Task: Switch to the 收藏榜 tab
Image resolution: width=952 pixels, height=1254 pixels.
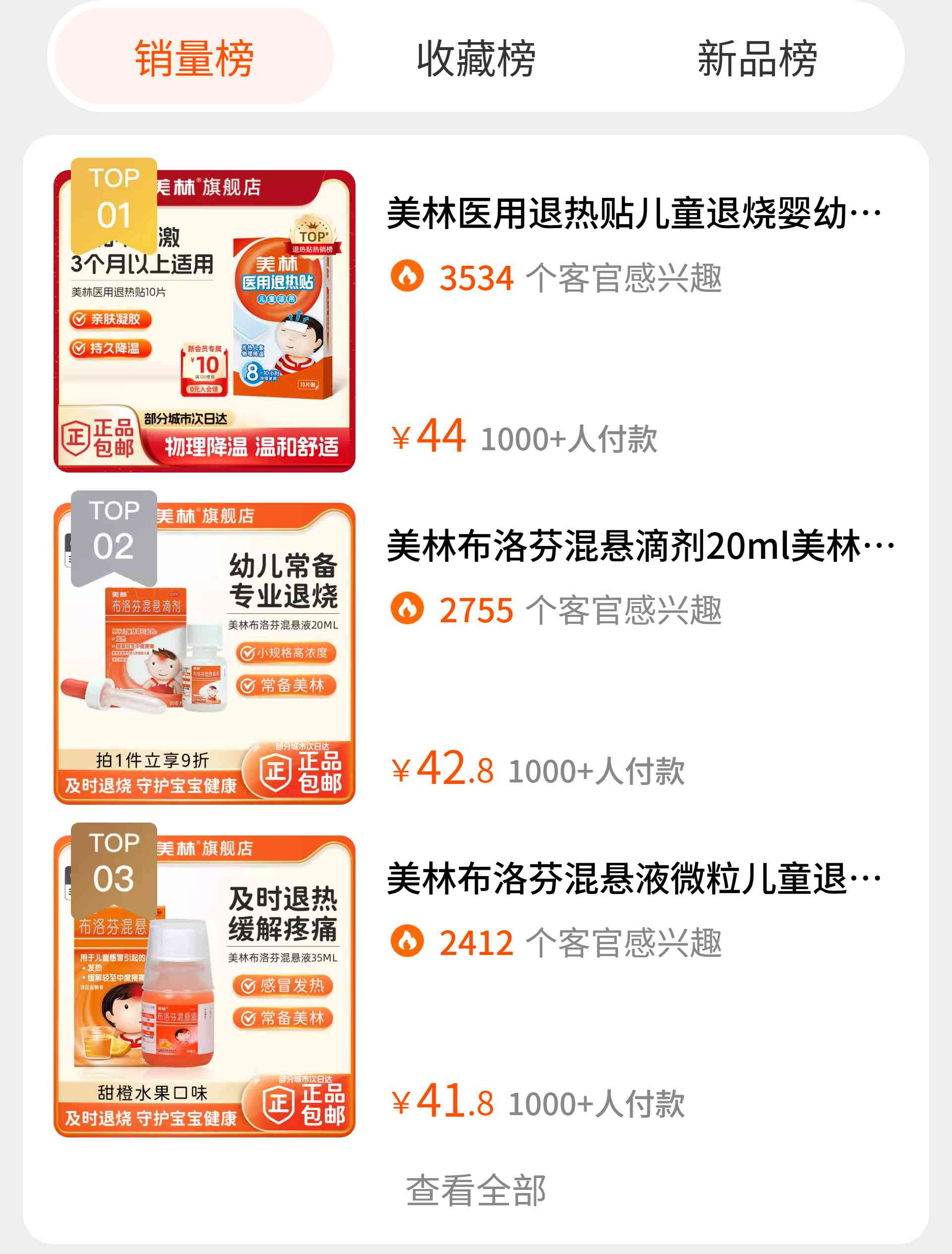Action: [476, 58]
